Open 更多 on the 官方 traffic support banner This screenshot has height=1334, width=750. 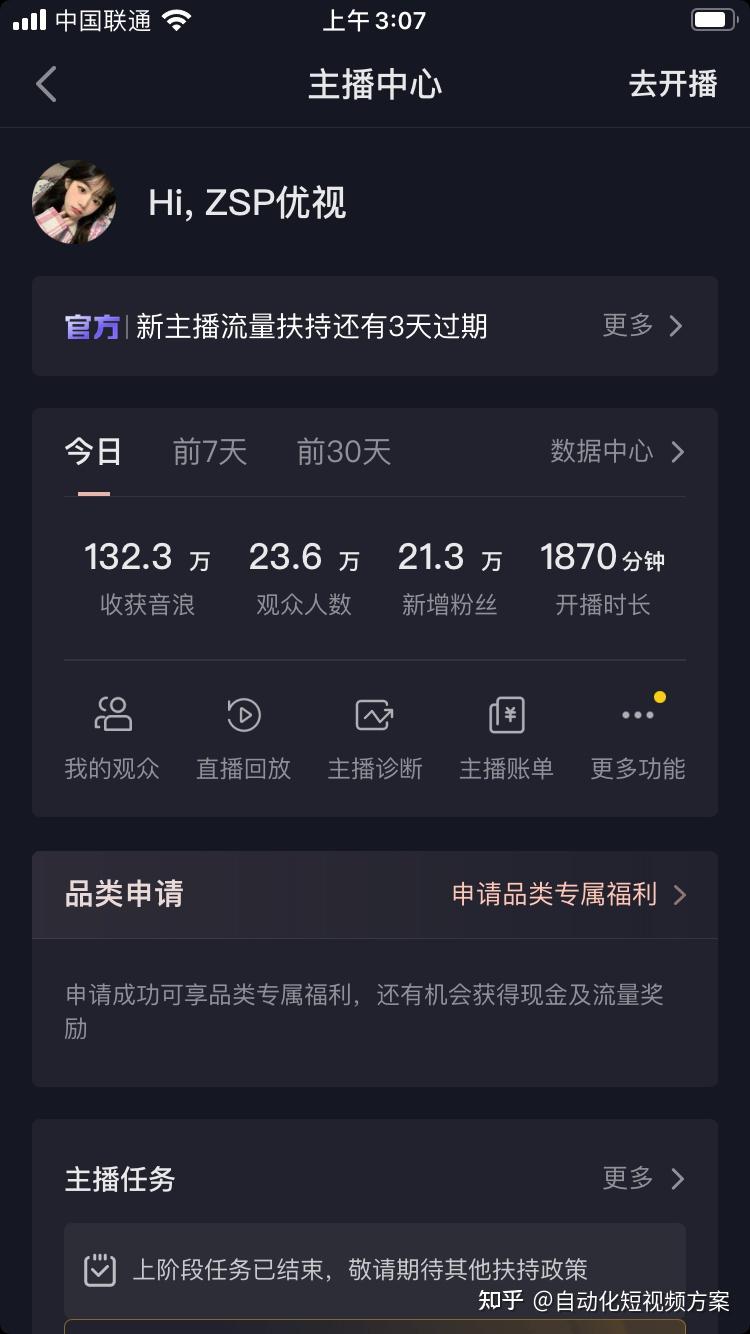point(642,326)
